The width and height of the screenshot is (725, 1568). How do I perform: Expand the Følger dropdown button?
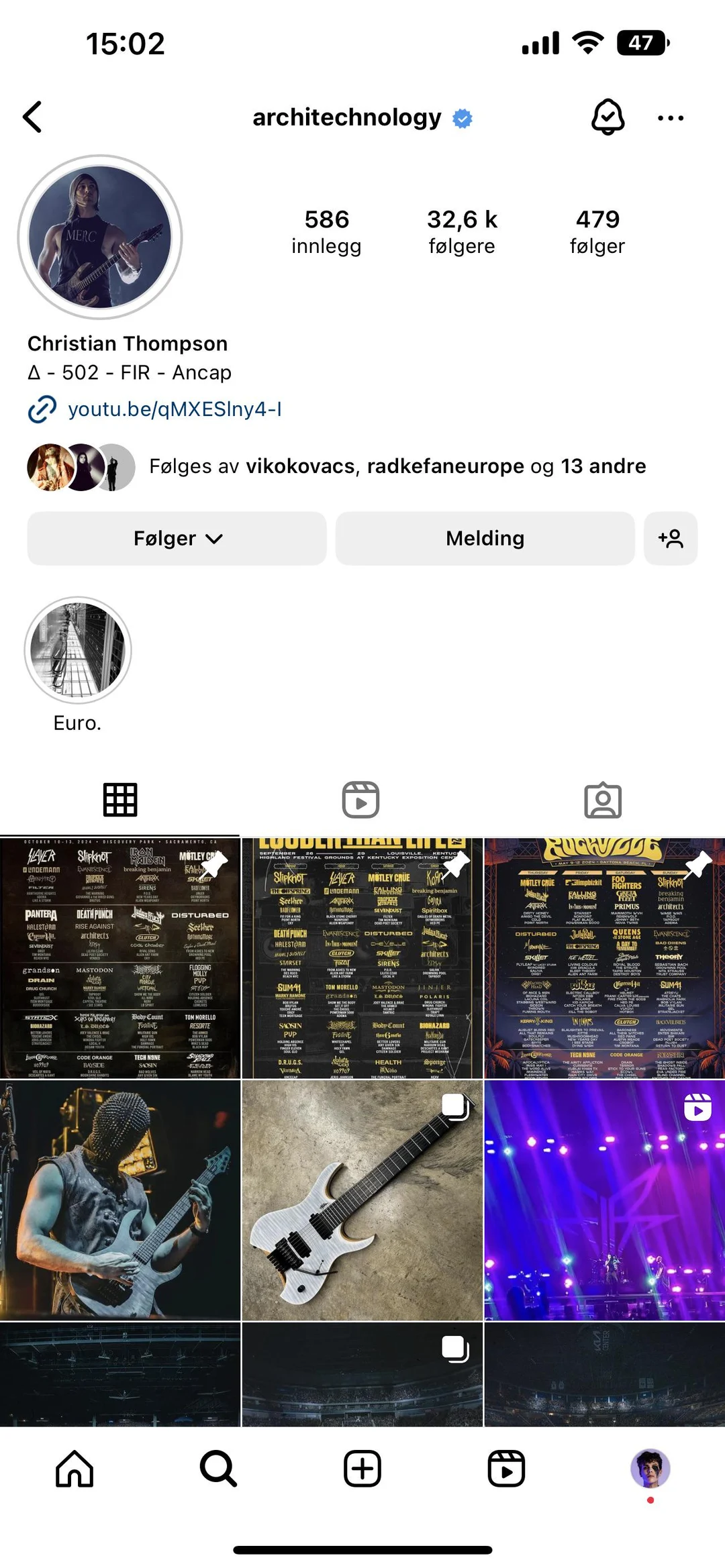pyautogui.click(x=177, y=538)
